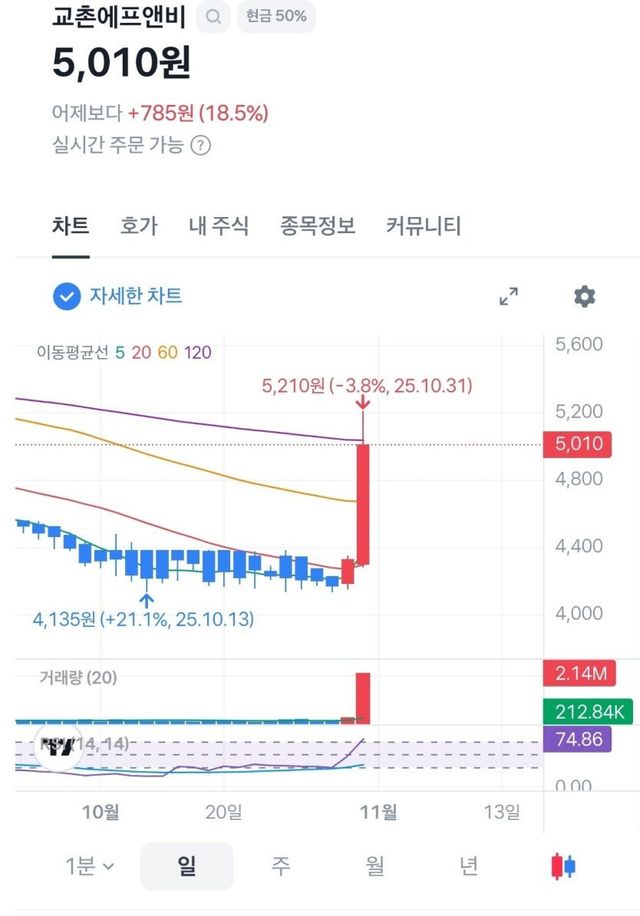This screenshot has height=916, width=640.
Task: Open the 1분 interval dropdown
Action: point(89,866)
